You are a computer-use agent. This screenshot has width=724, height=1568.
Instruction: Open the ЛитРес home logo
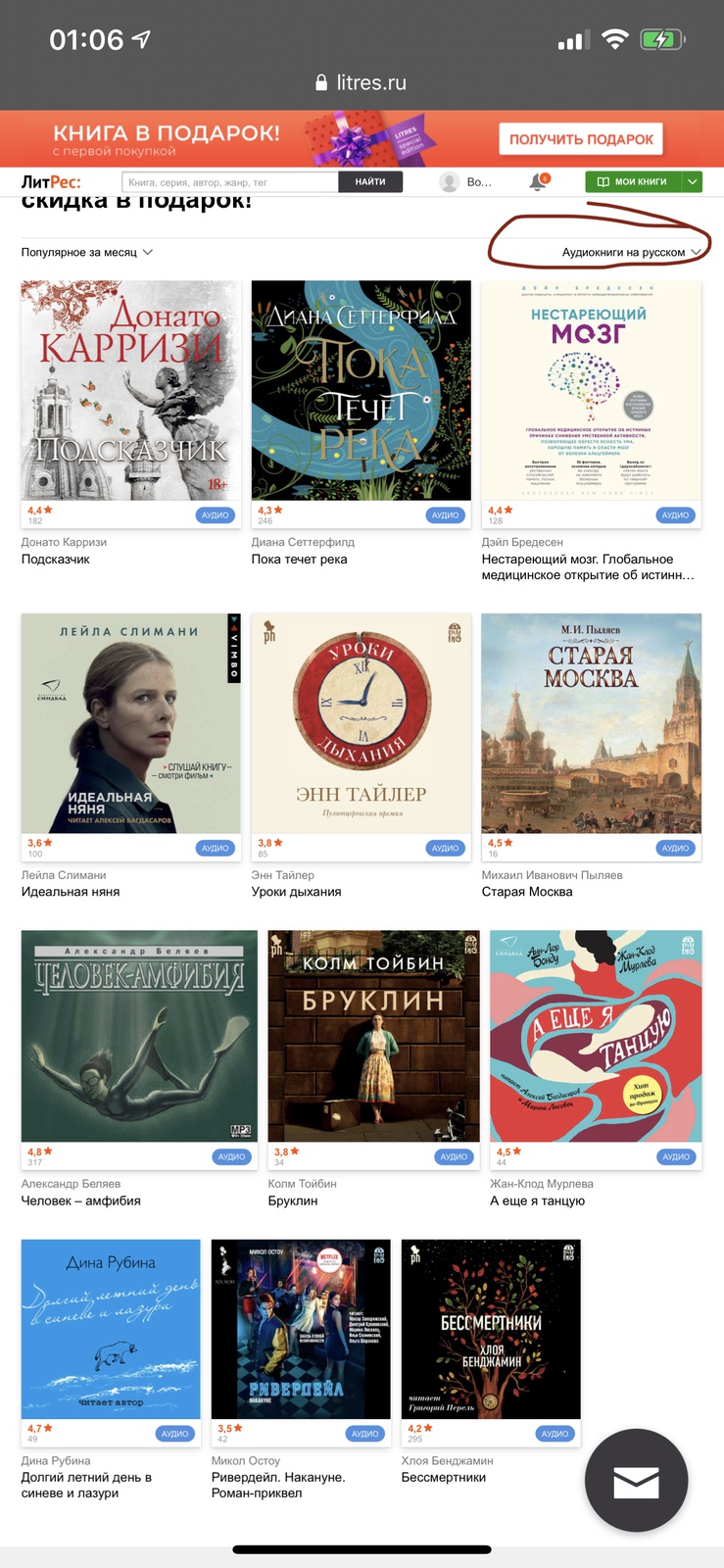[x=51, y=182]
